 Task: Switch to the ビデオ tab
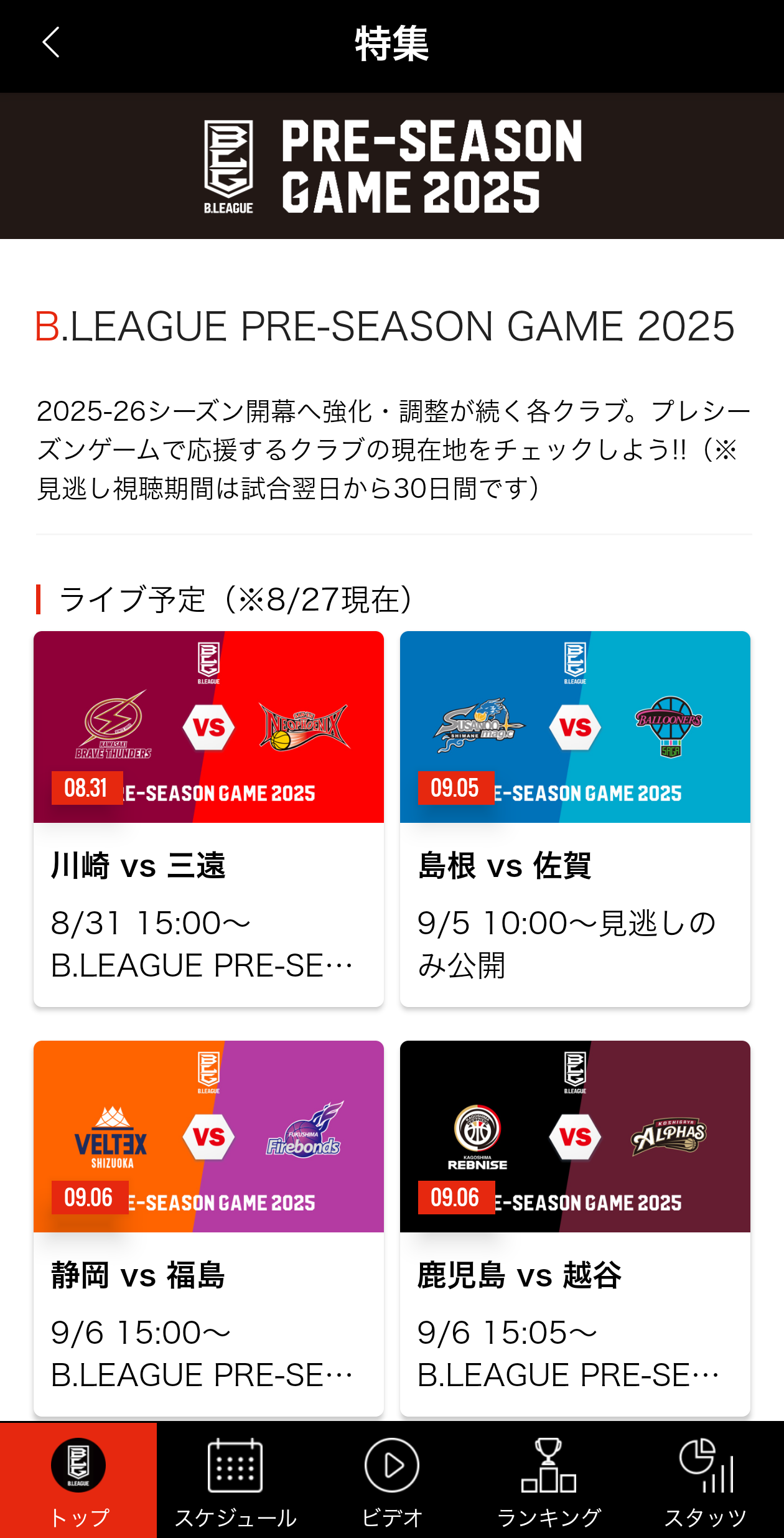(x=392, y=1480)
